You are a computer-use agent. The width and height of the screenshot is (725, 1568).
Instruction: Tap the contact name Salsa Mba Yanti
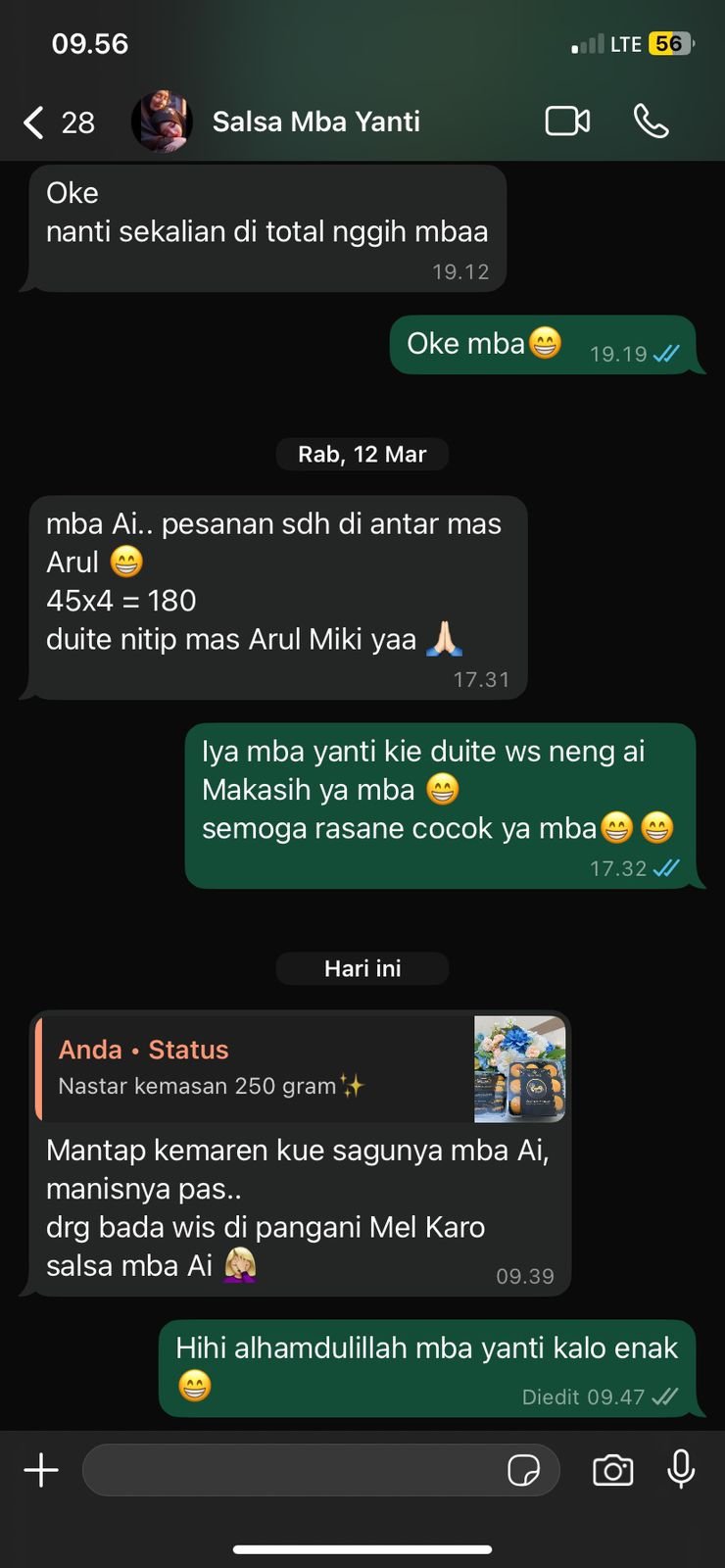tap(315, 121)
